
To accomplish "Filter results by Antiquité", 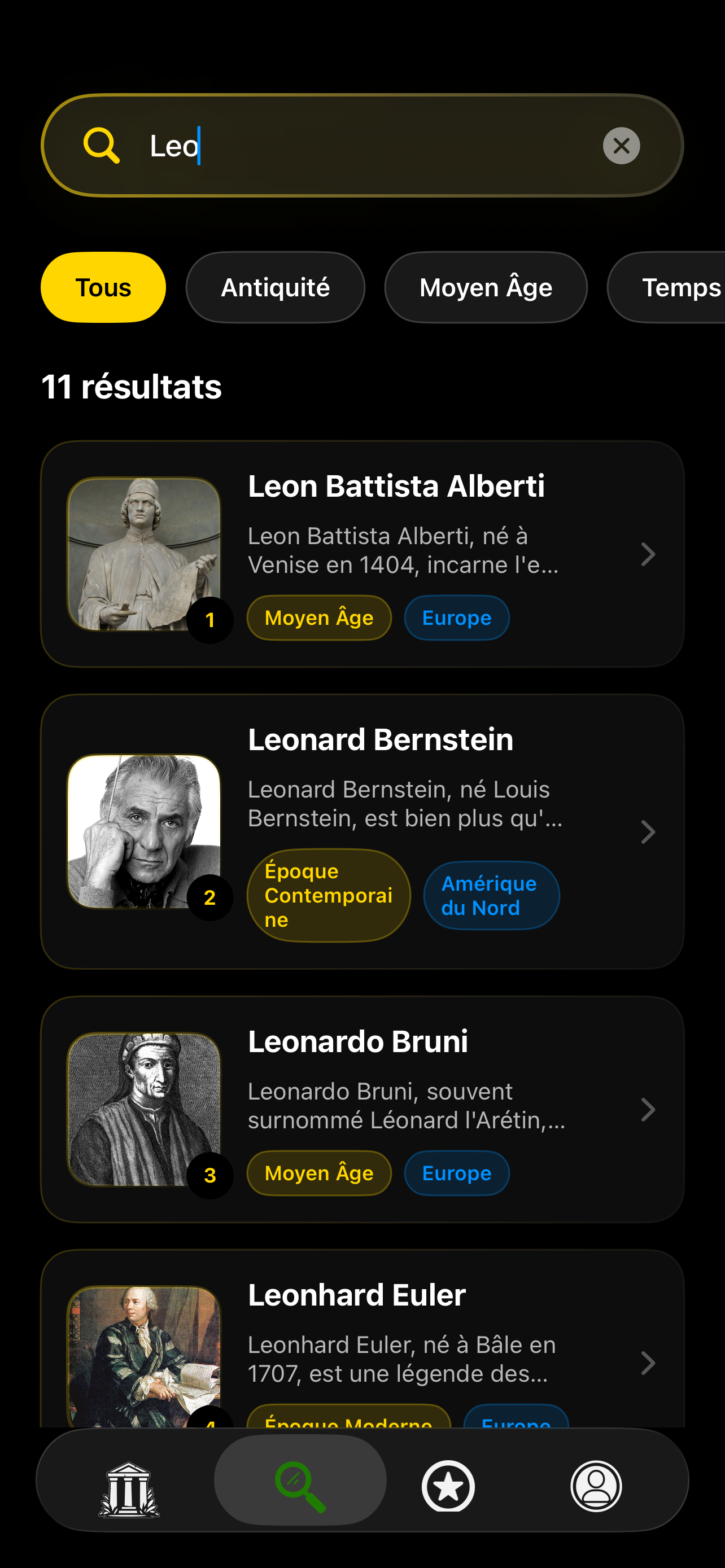I will pyautogui.click(x=275, y=287).
